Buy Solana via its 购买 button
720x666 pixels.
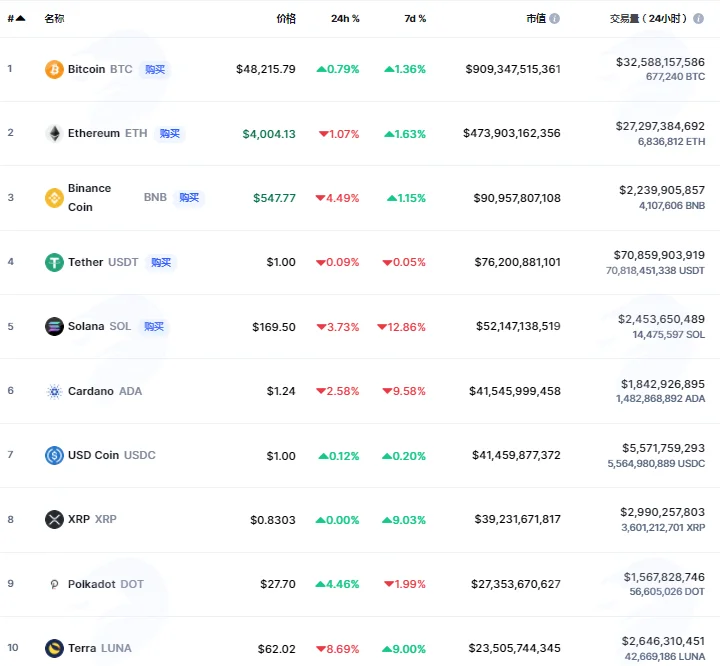coord(154,327)
